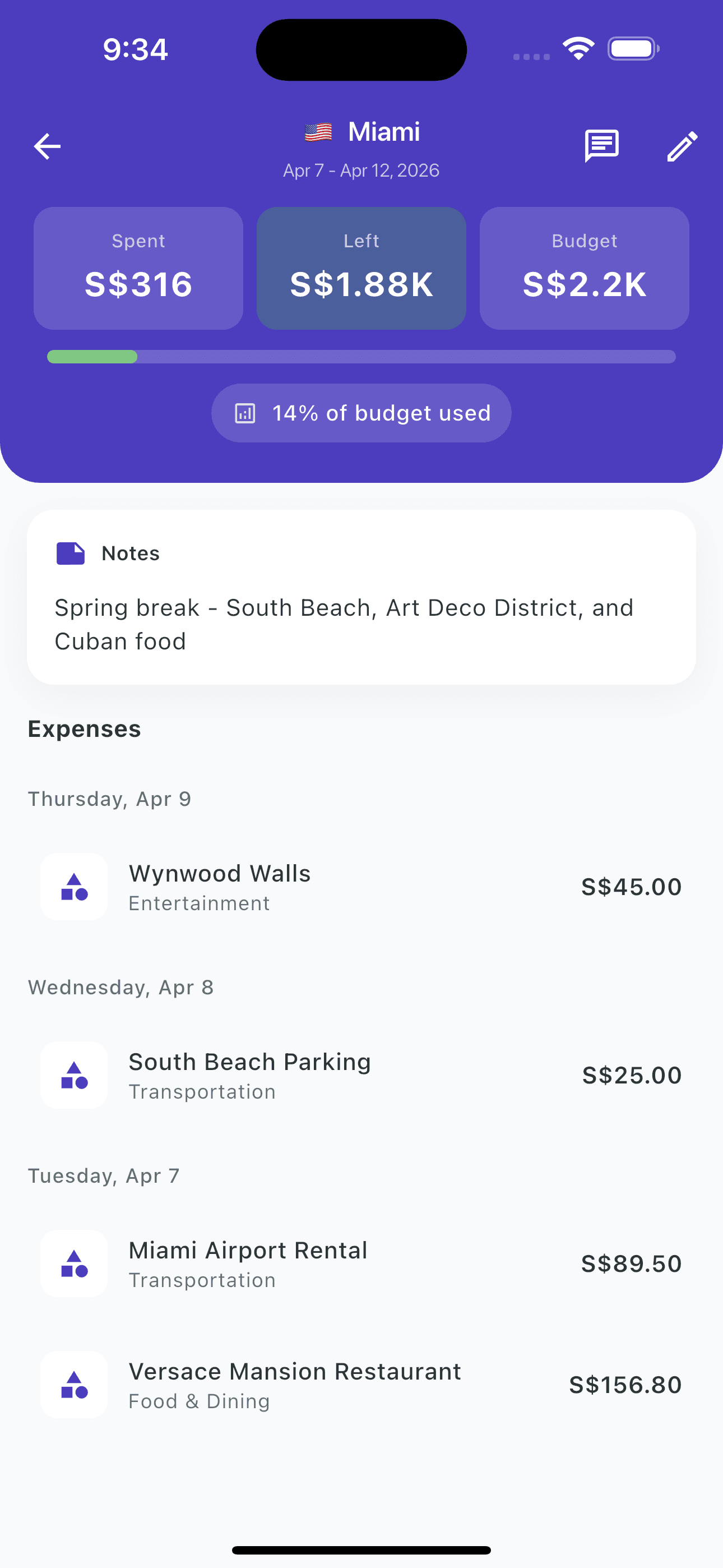Open the Wynwood Walls expense entry
This screenshot has width=723, height=1568.
(361, 887)
